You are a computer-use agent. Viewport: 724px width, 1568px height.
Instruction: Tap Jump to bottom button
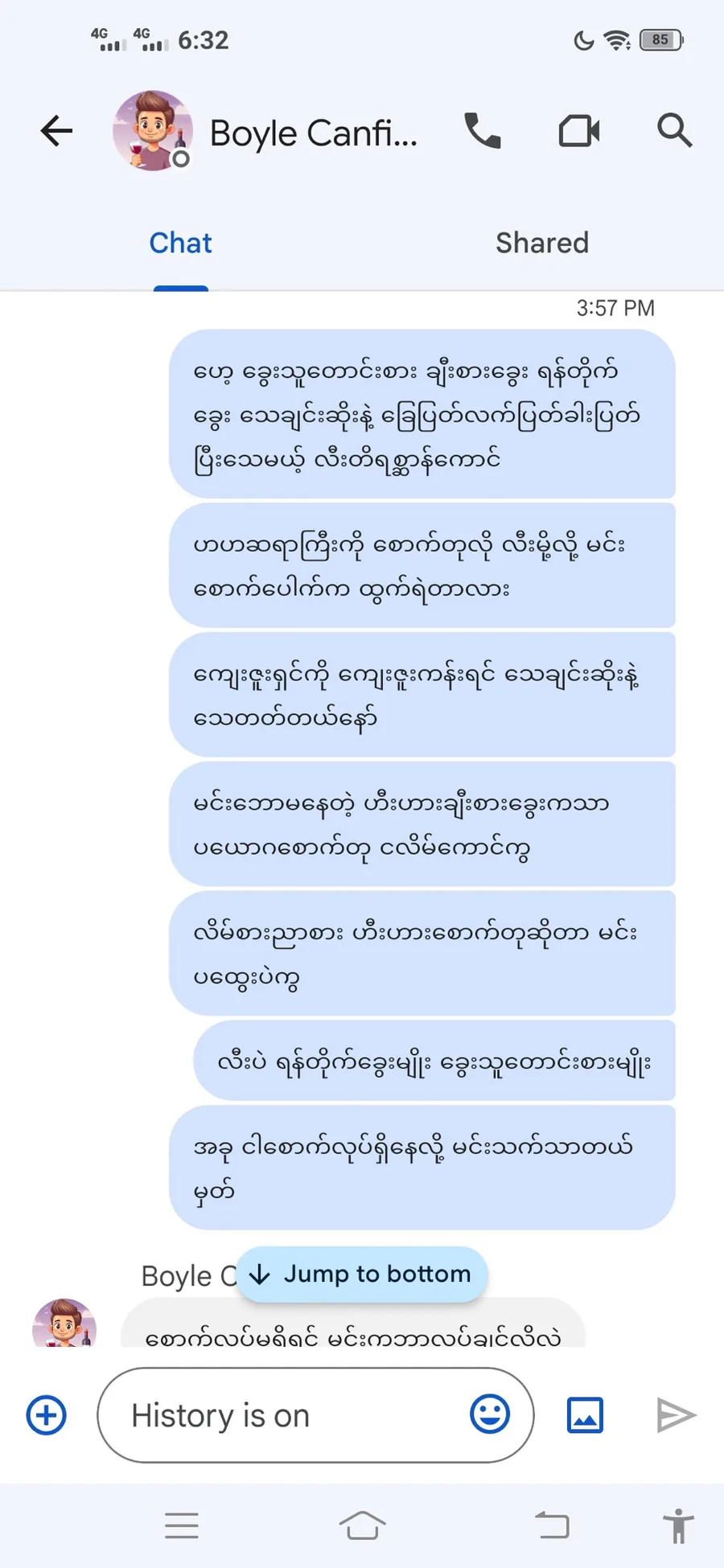coord(362,1274)
